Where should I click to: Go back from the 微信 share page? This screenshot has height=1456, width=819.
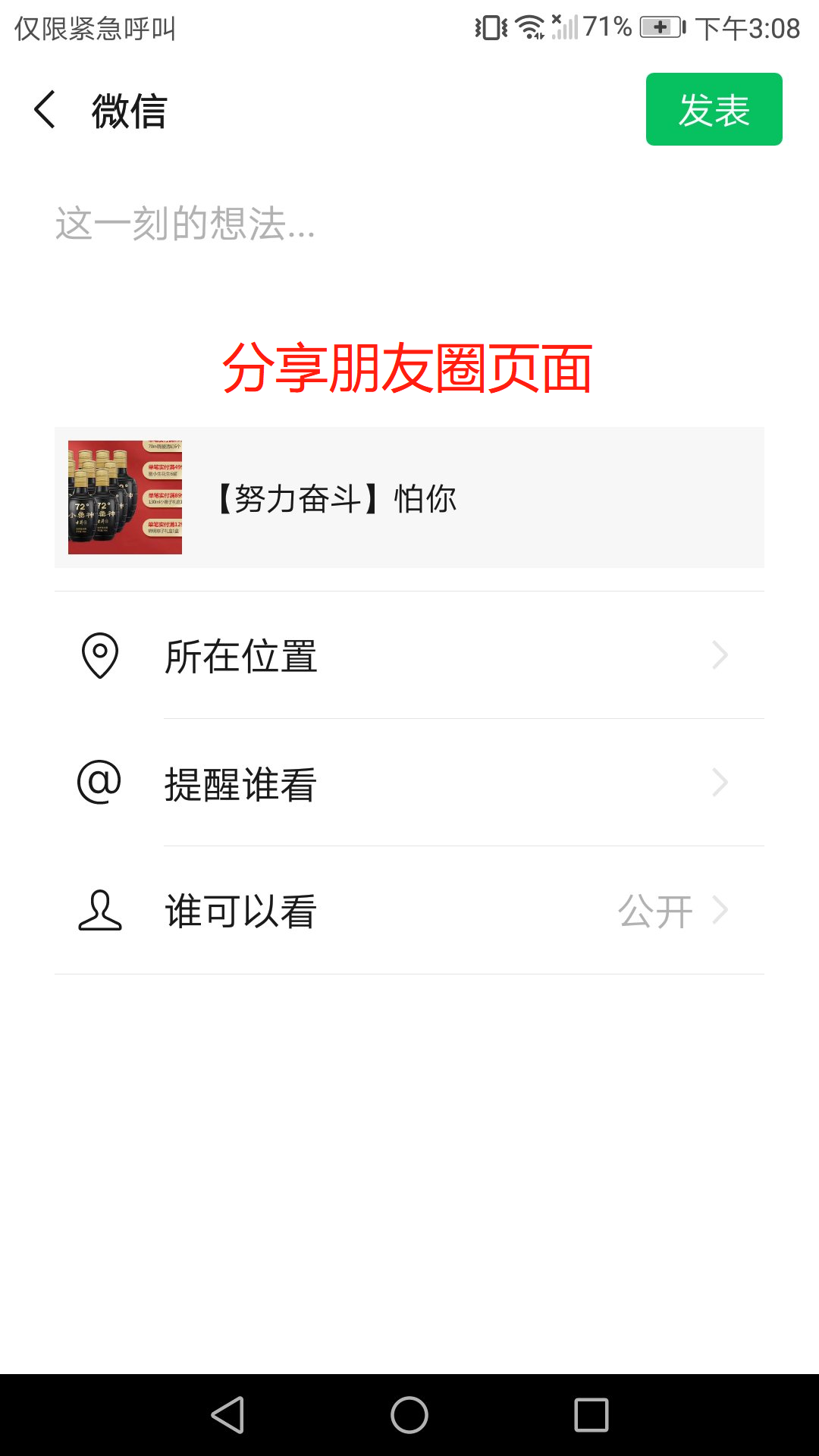45,110
